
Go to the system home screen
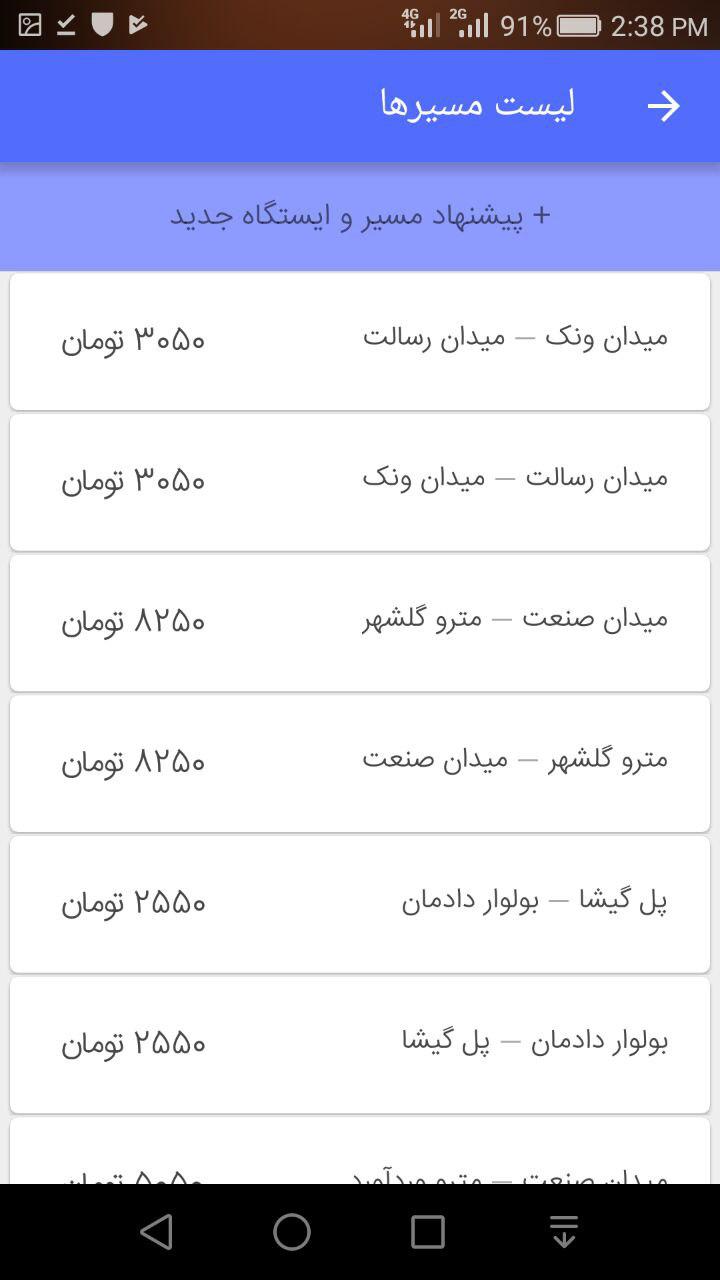tap(292, 1232)
